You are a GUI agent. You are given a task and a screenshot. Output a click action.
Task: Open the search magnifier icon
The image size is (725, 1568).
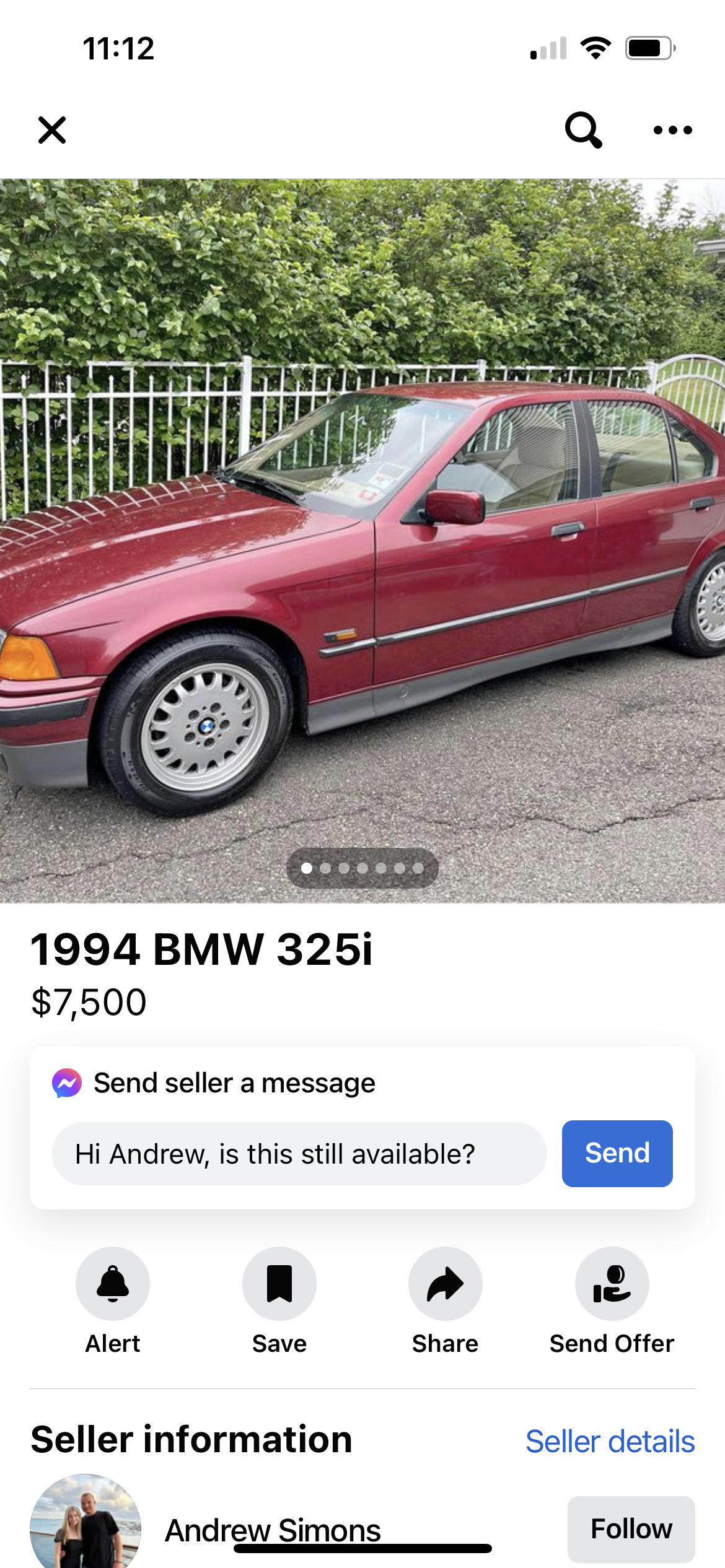coord(583,130)
